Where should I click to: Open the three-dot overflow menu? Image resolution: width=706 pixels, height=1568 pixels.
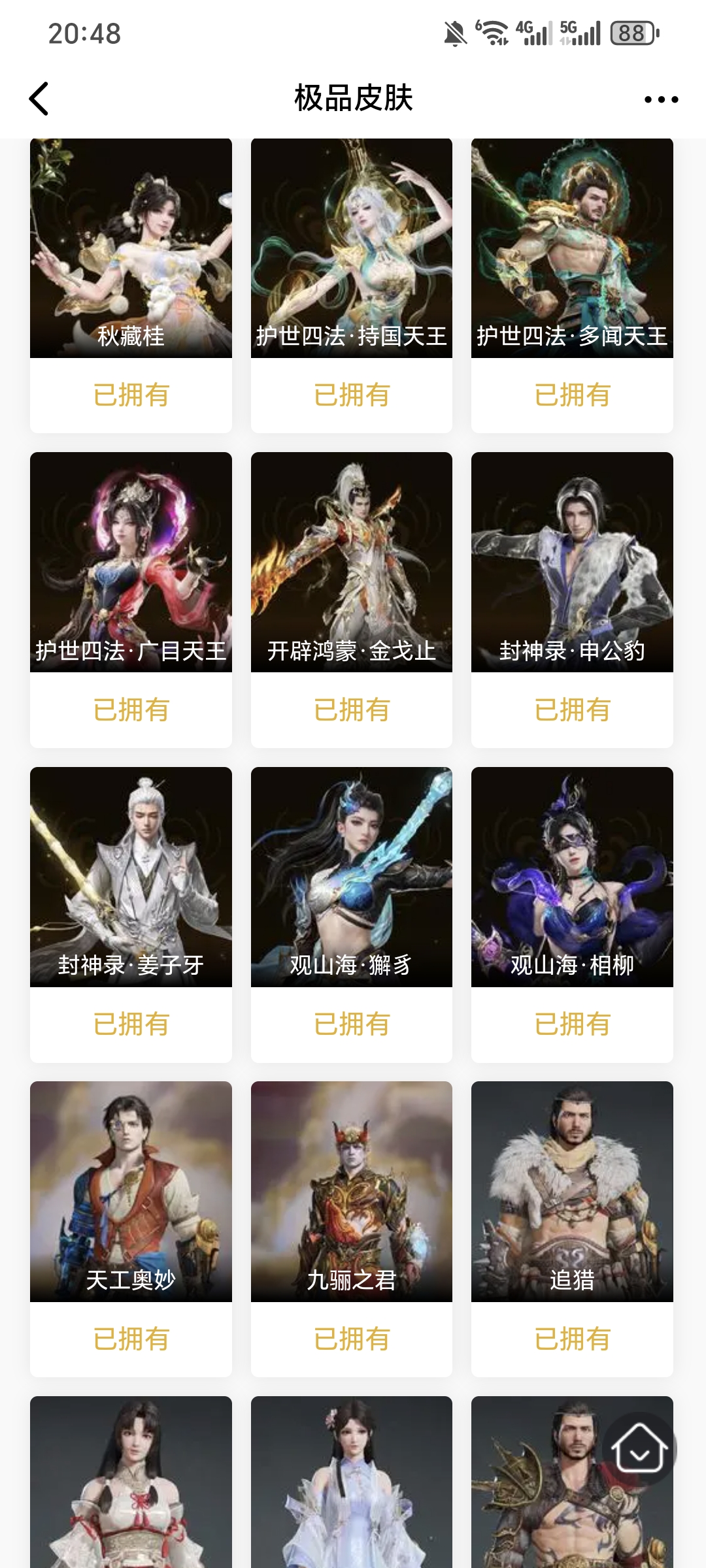point(661,99)
